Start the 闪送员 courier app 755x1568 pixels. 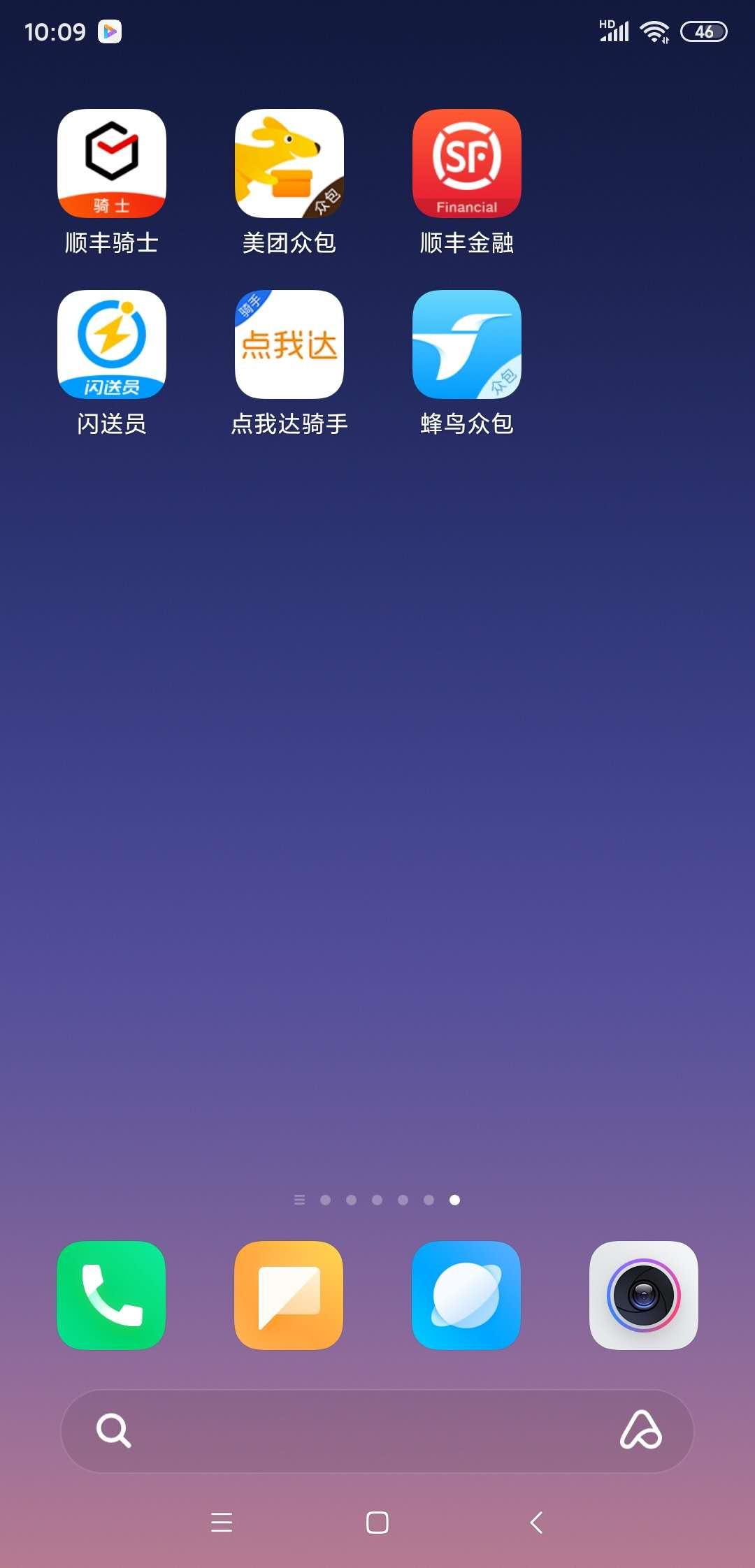(x=112, y=344)
